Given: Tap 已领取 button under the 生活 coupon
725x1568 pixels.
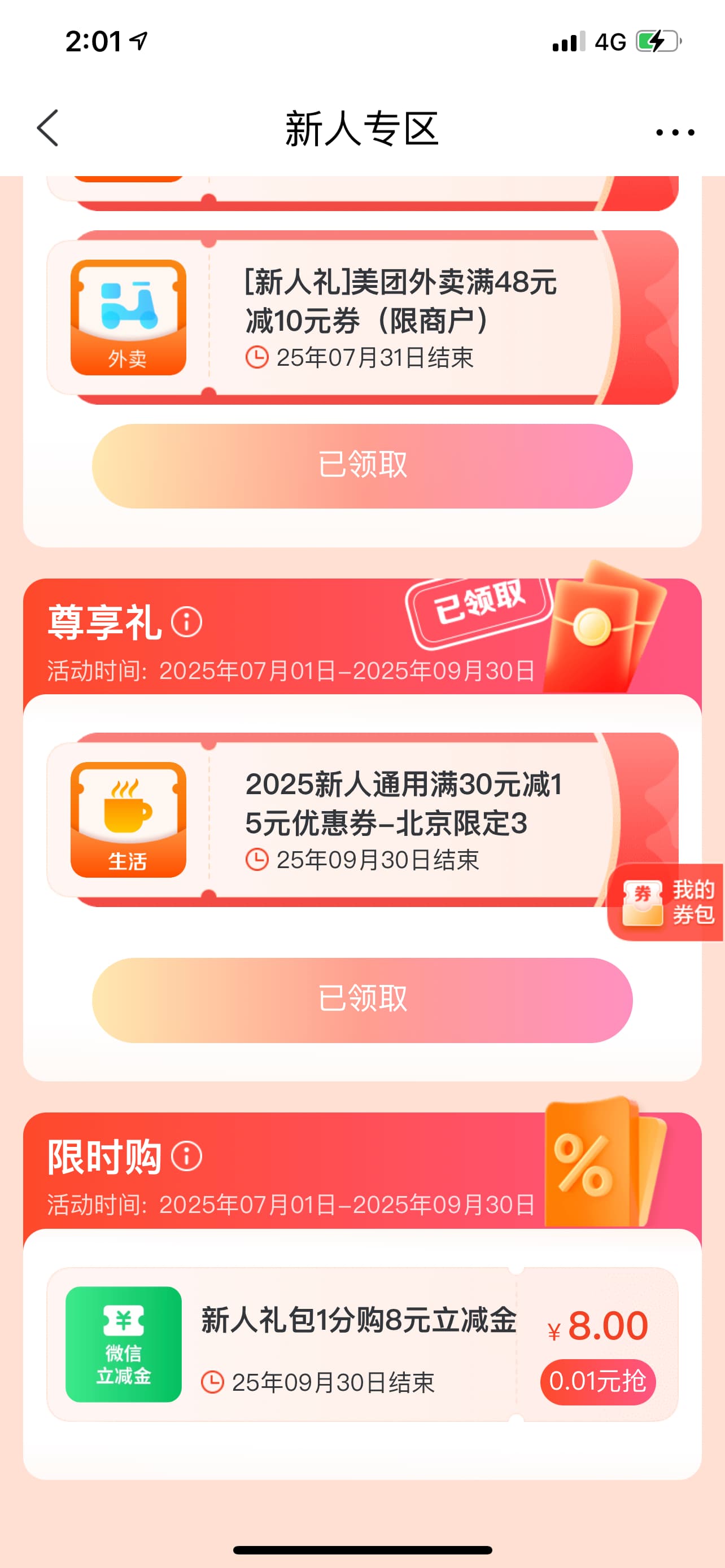Looking at the screenshot, I should 362,1000.
